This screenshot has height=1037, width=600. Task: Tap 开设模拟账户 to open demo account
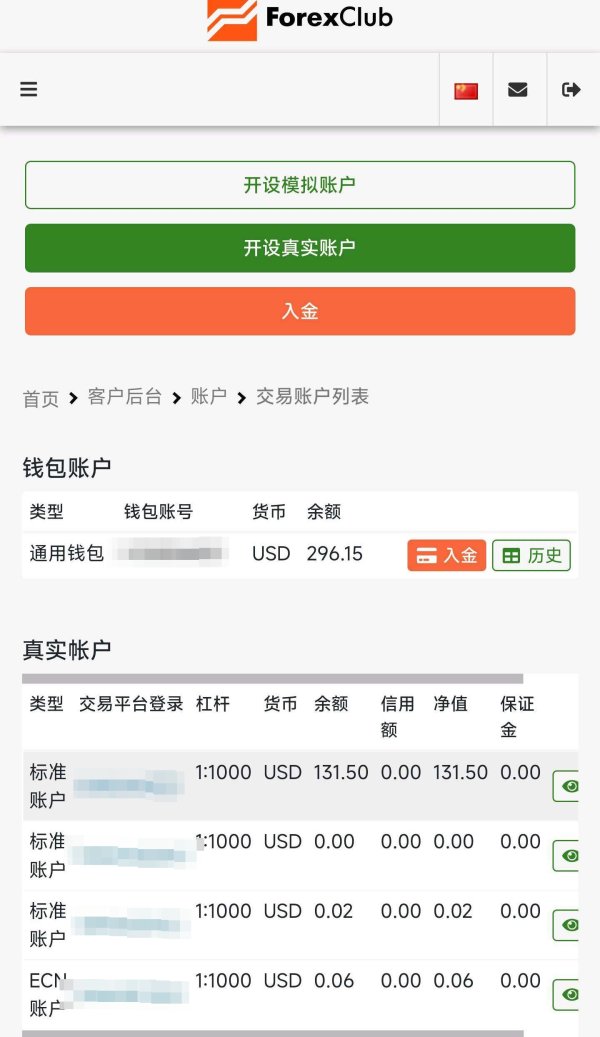[x=300, y=185]
